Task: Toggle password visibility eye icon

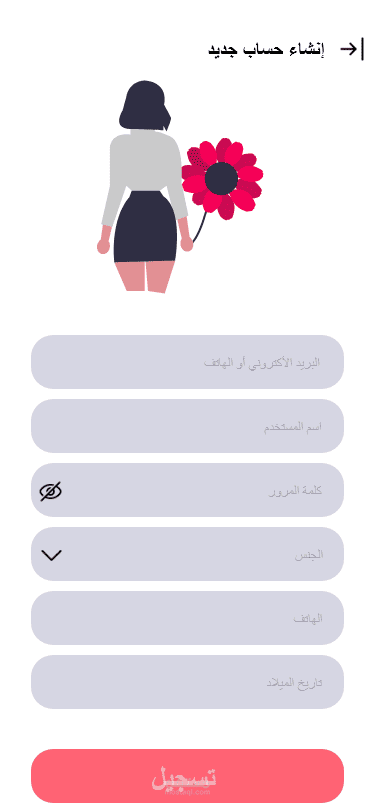Action: tap(51, 491)
